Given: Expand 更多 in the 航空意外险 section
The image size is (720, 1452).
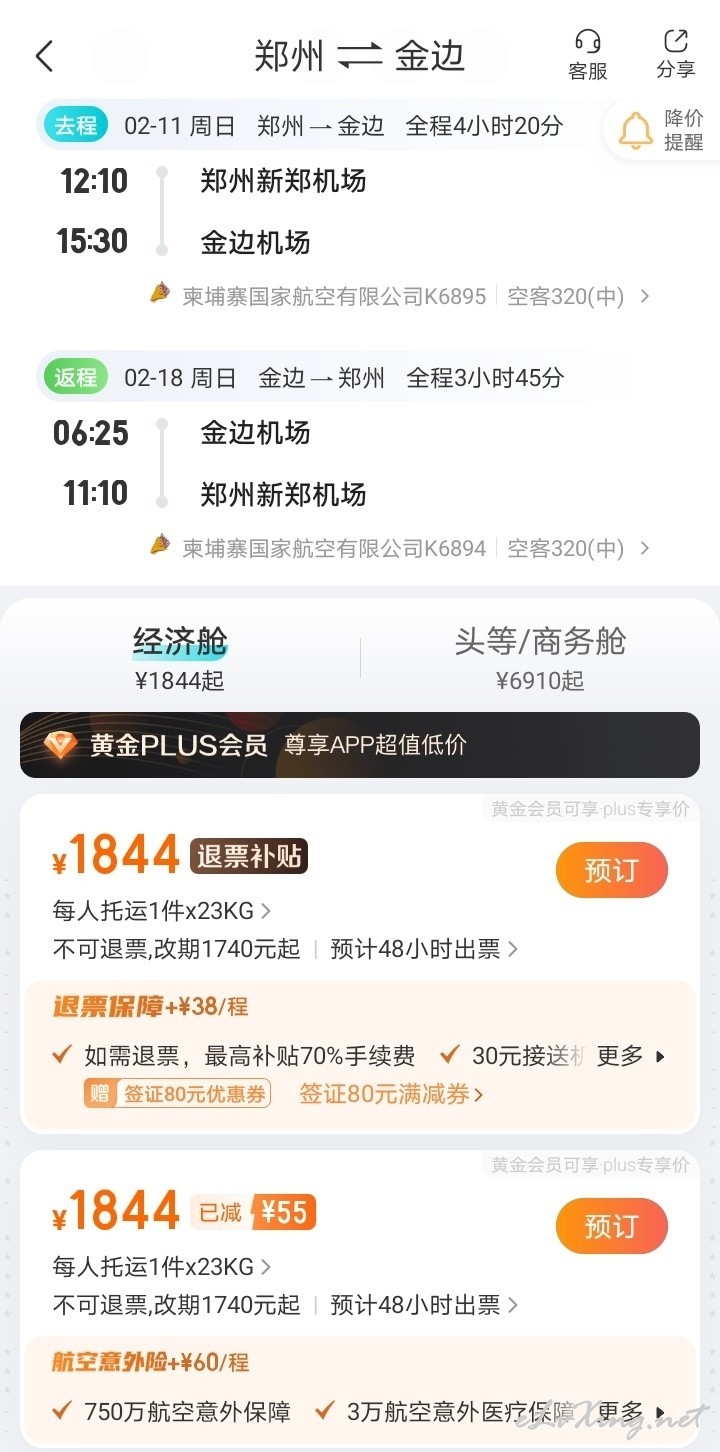Looking at the screenshot, I should point(631,1412).
